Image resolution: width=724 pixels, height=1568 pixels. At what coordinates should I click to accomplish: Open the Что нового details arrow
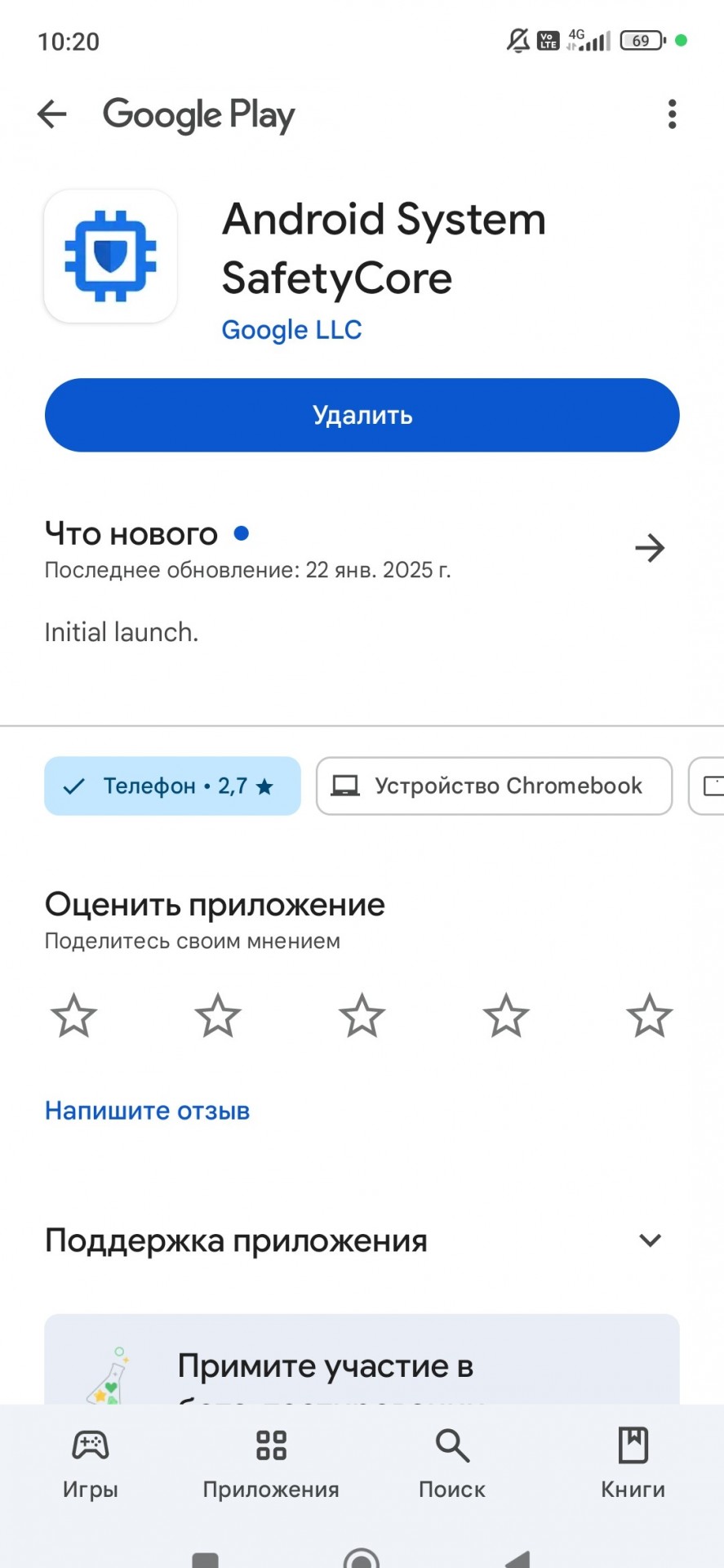(x=650, y=548)
